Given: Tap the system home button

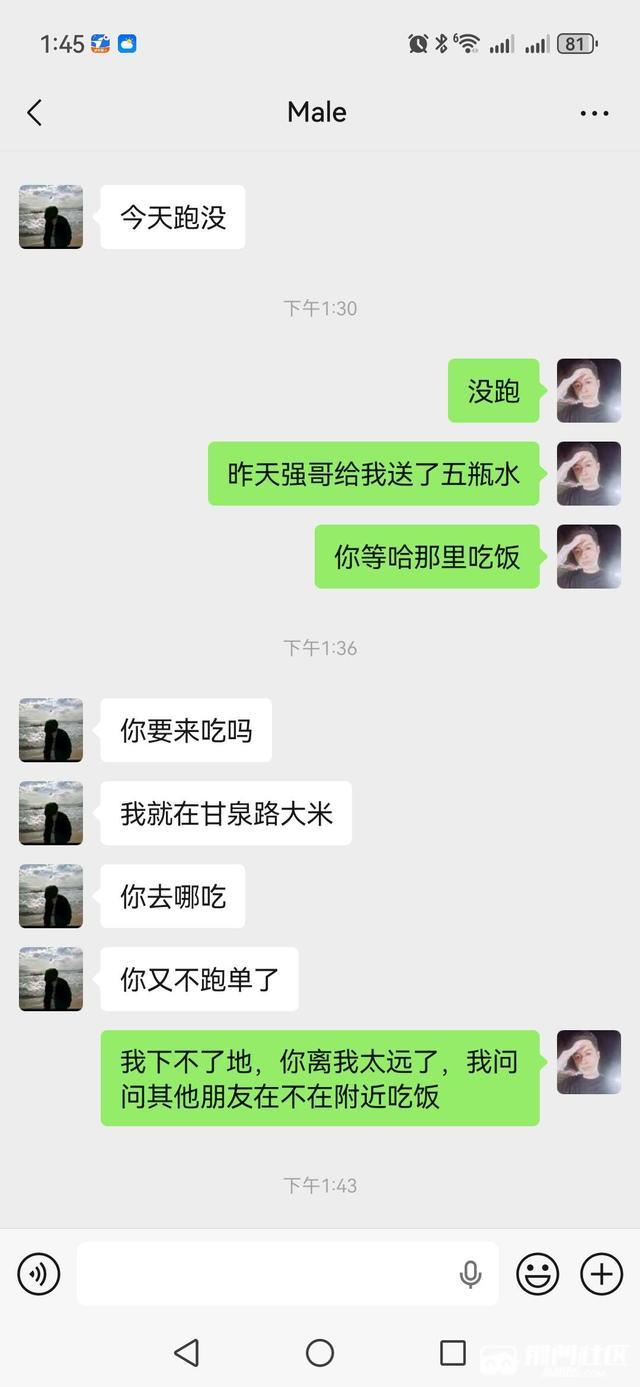Looking at the screenshot, I should point(320,1353).
